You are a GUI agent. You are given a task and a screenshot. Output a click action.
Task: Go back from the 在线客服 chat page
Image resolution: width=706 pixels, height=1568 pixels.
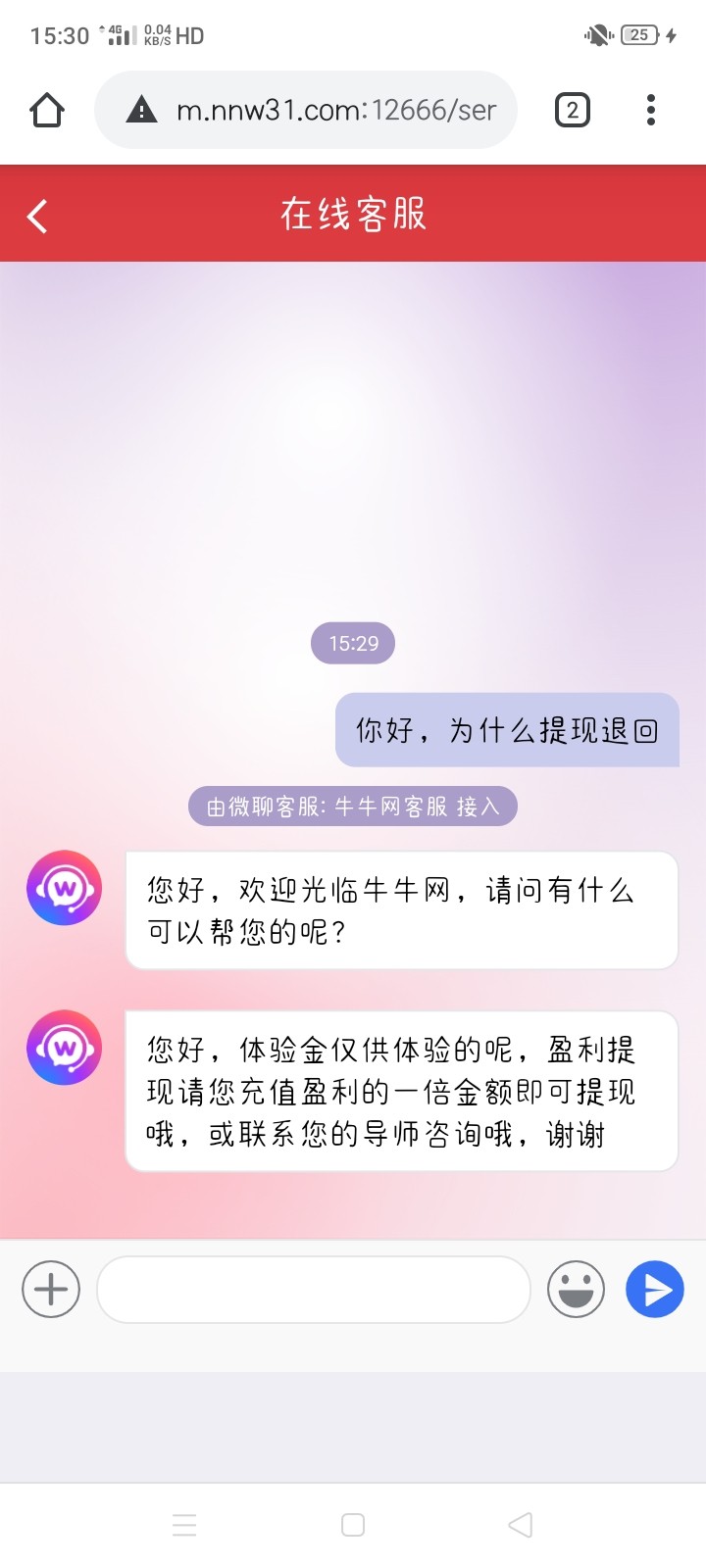37,216
